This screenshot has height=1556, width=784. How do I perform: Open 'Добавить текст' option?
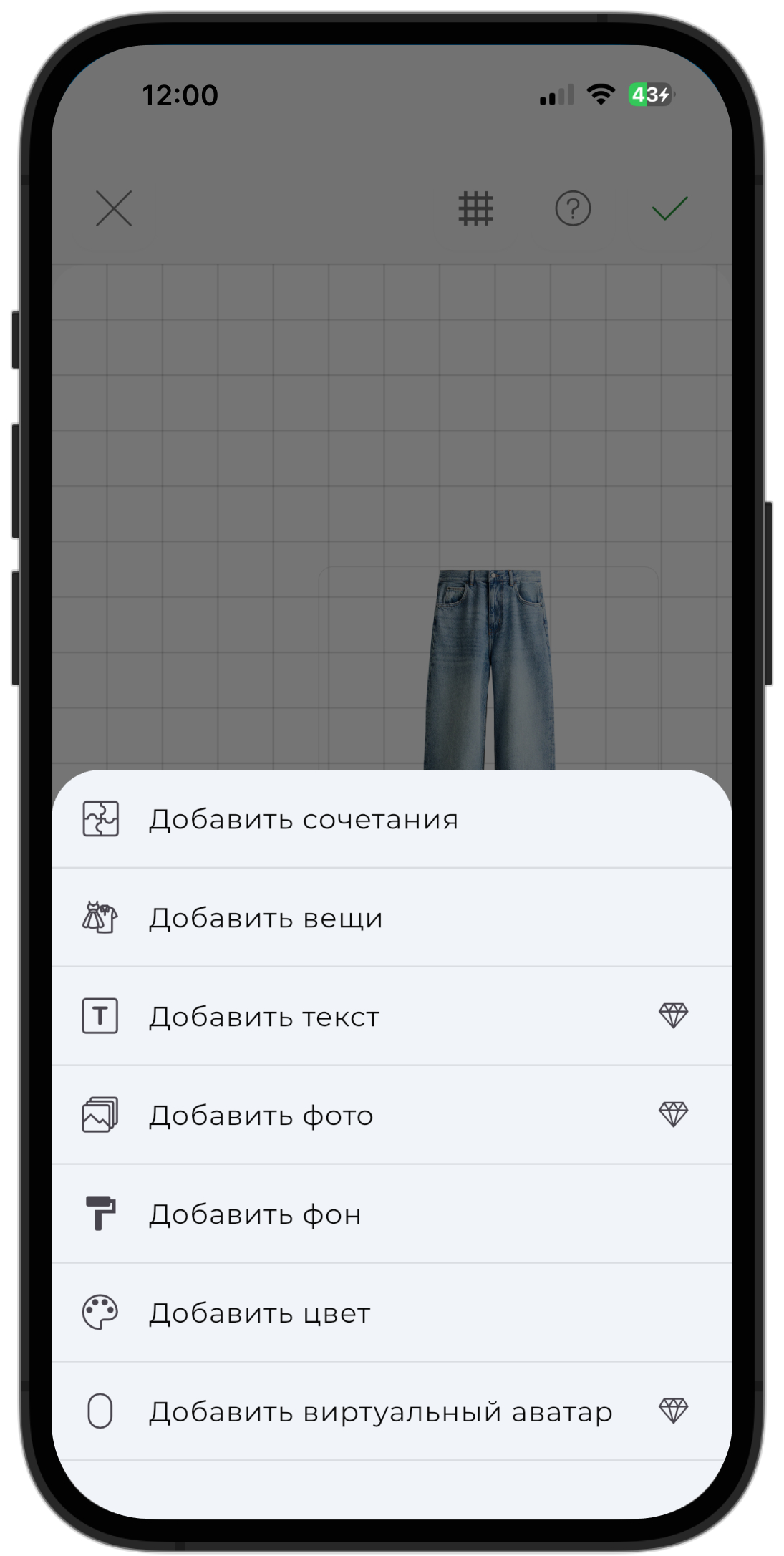click(x=264, y=1017)
